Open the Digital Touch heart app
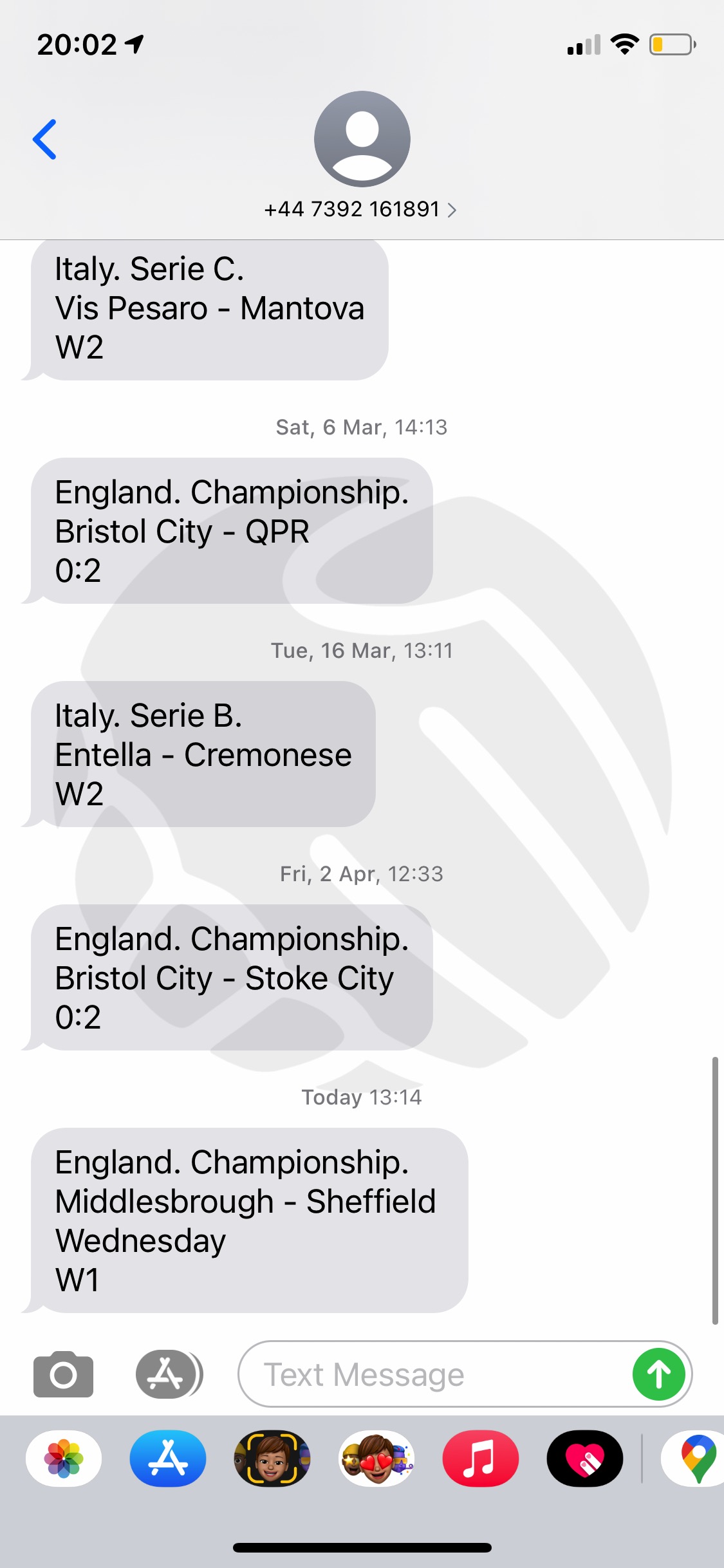This screenshot has height=1568, width=724. point(585,1459)
